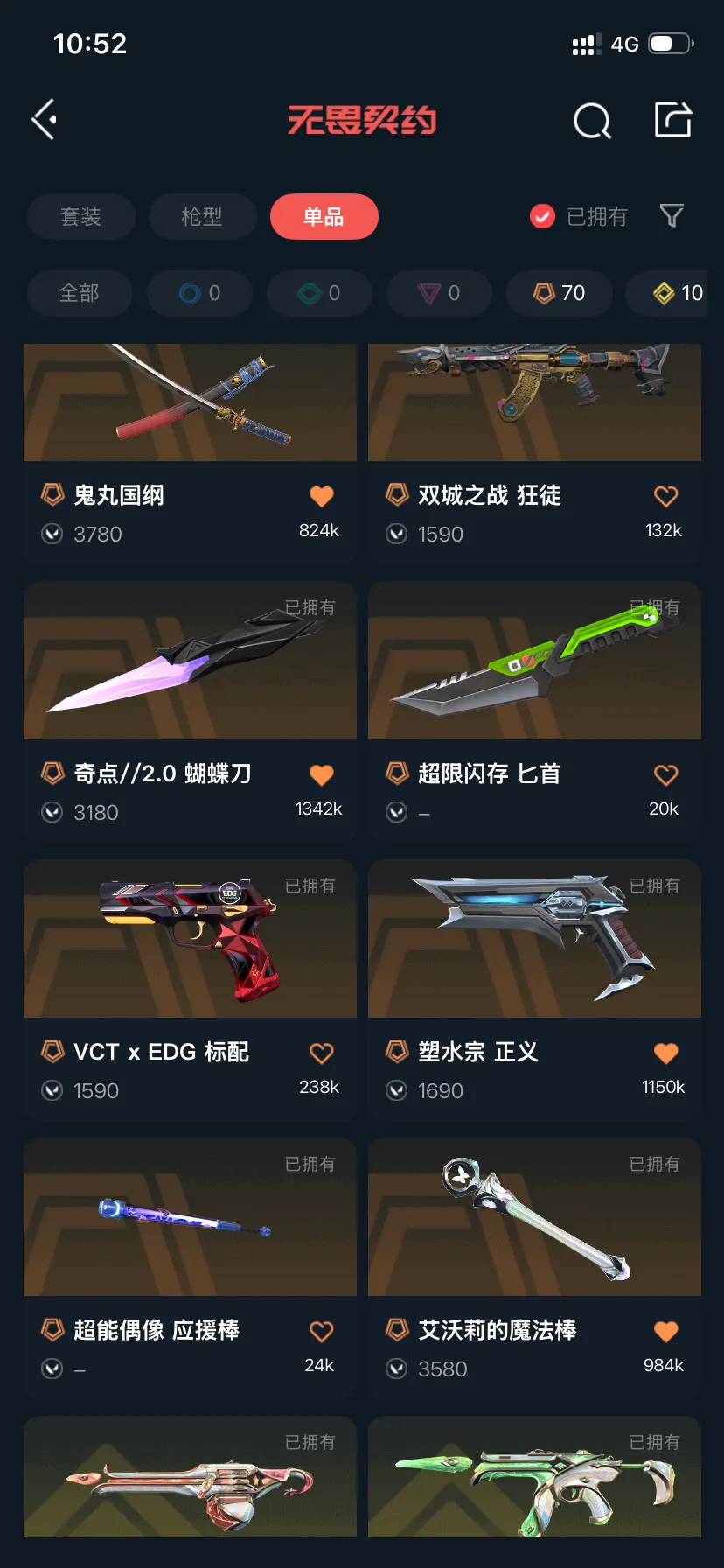Select the 单品 tab

(x=324, y=216)
